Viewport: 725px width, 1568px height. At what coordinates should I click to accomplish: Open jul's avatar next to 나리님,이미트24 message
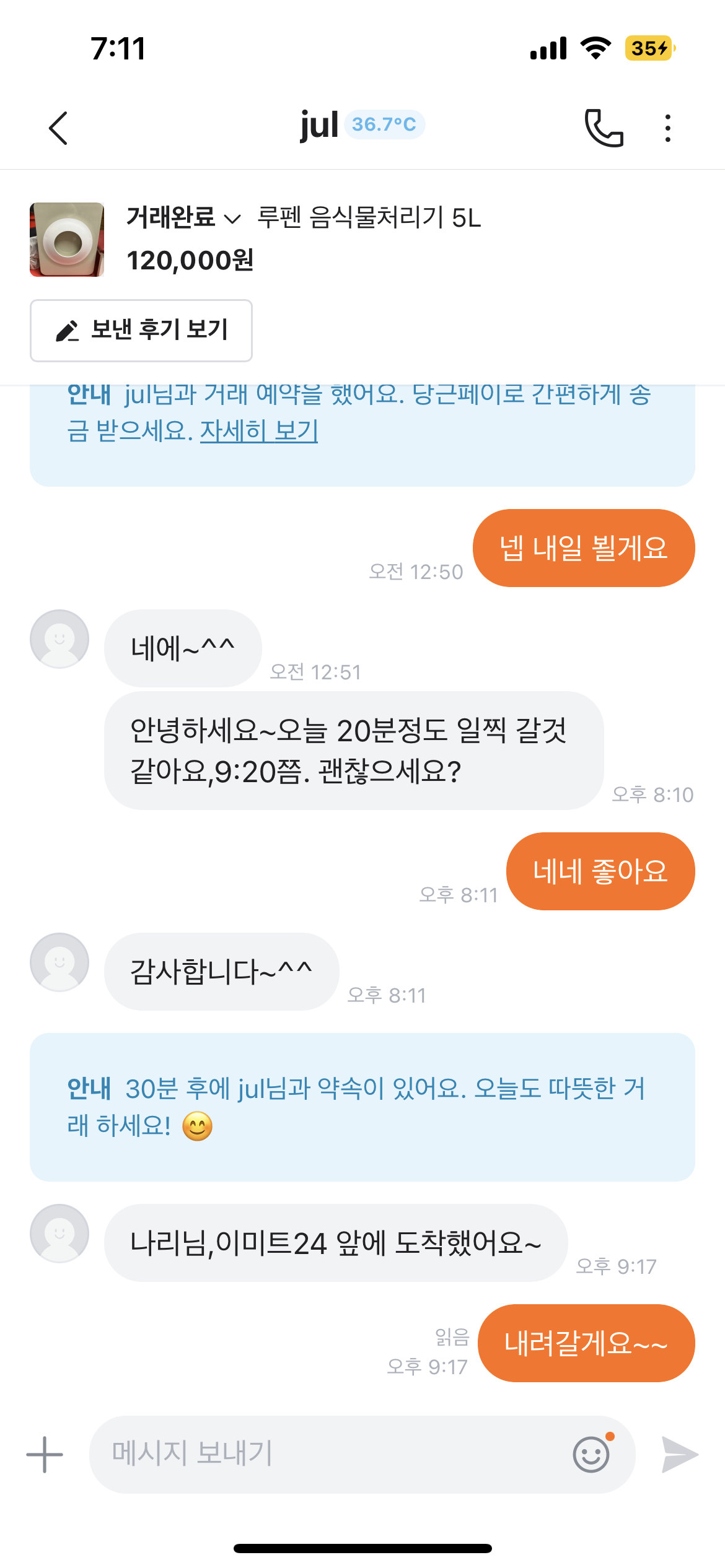[59, 1233]
